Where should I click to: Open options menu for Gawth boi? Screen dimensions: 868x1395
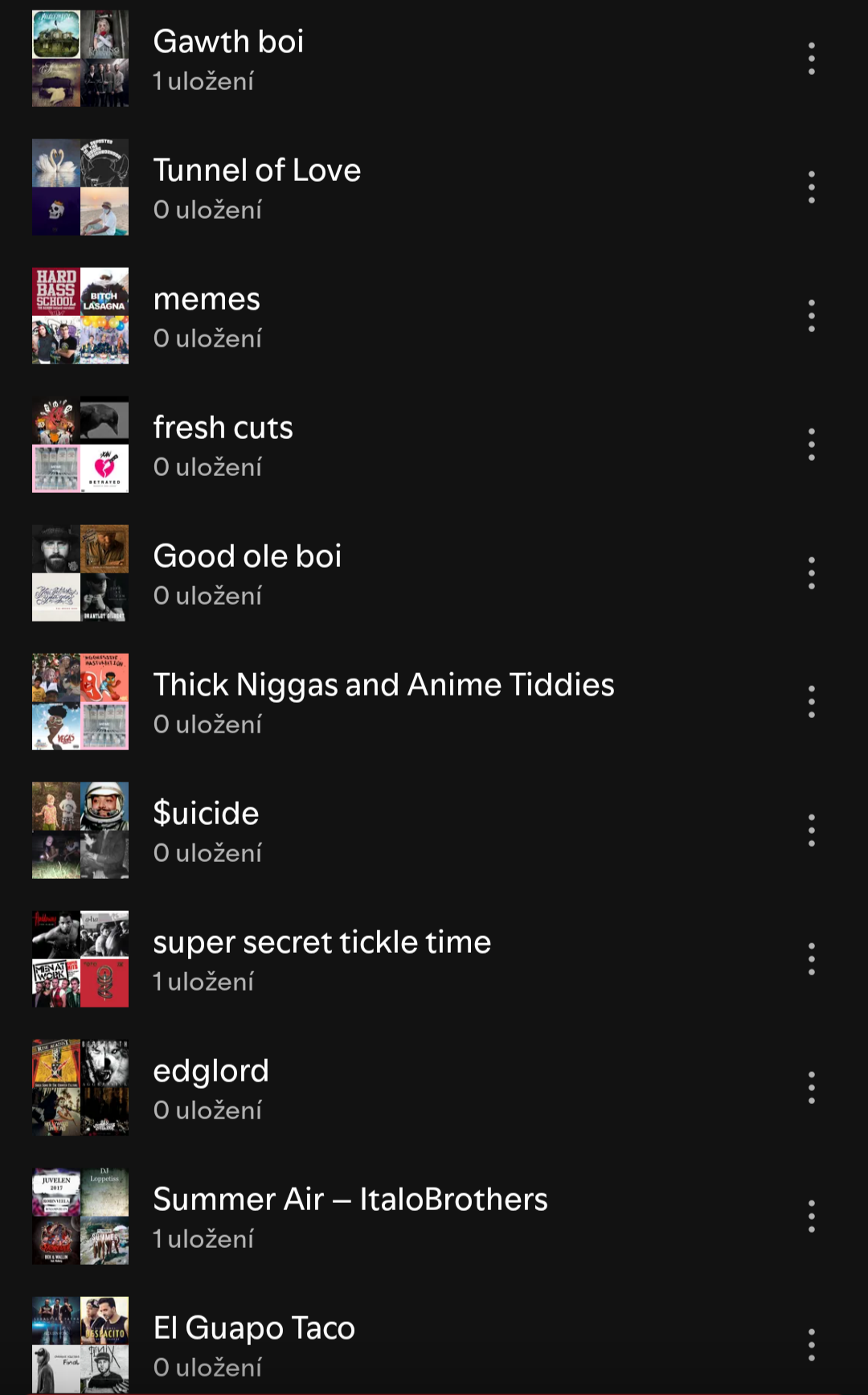[812, 59]
